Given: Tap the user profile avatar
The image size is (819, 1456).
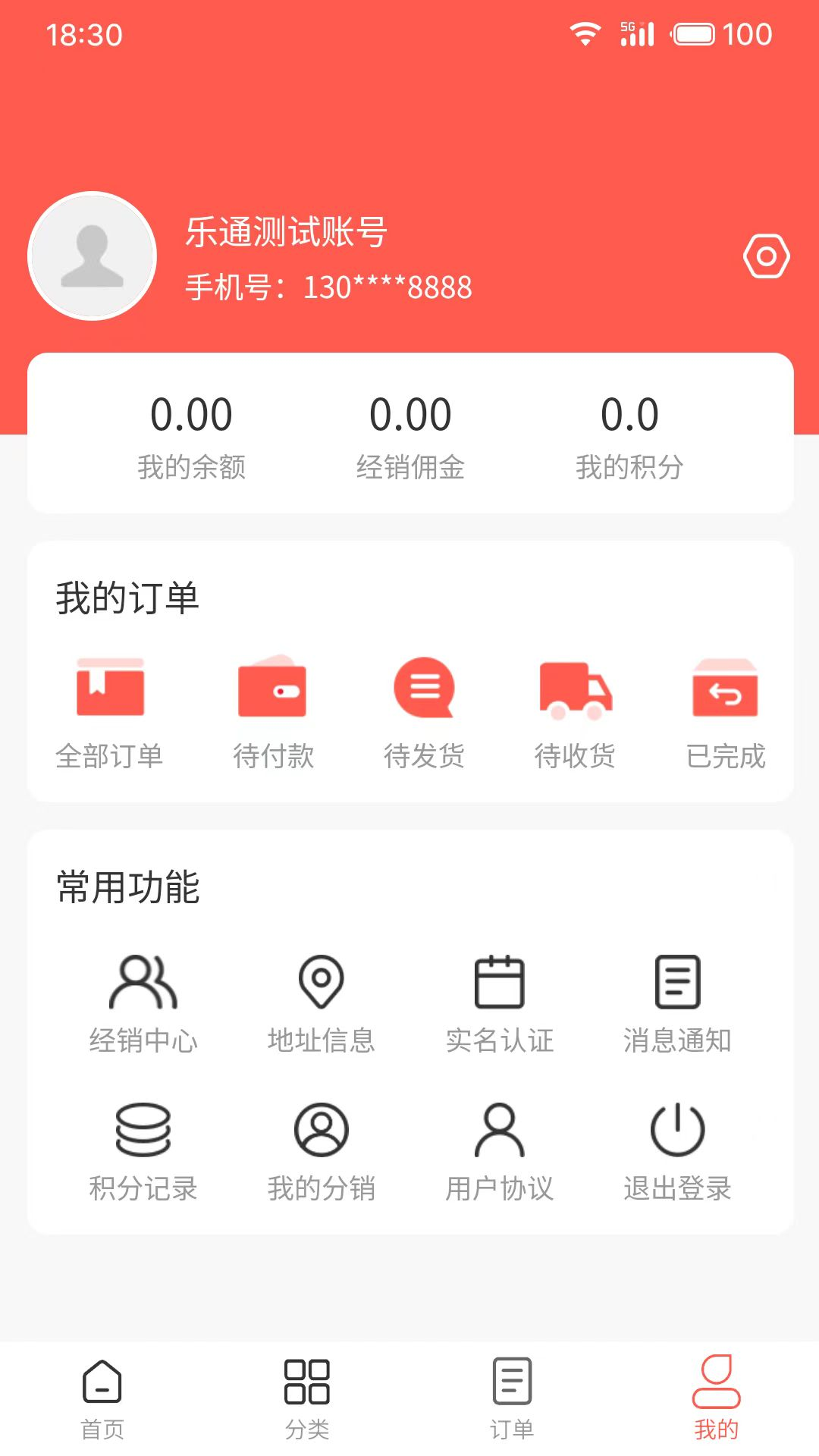Looking at the screenshot, I should tap(92, 256).
